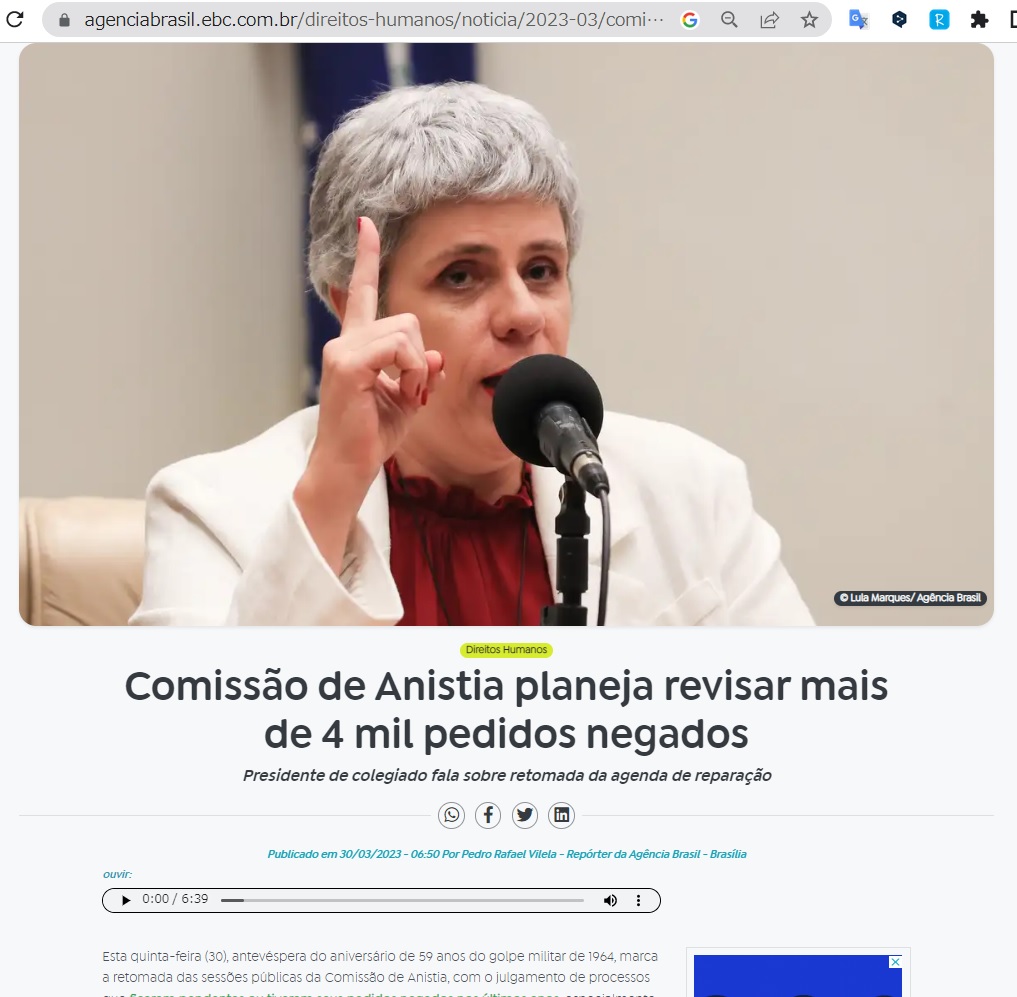The image size is (1017, 997).
Task: Seek within the audio progress bar
Action: (x=402, y=900)
